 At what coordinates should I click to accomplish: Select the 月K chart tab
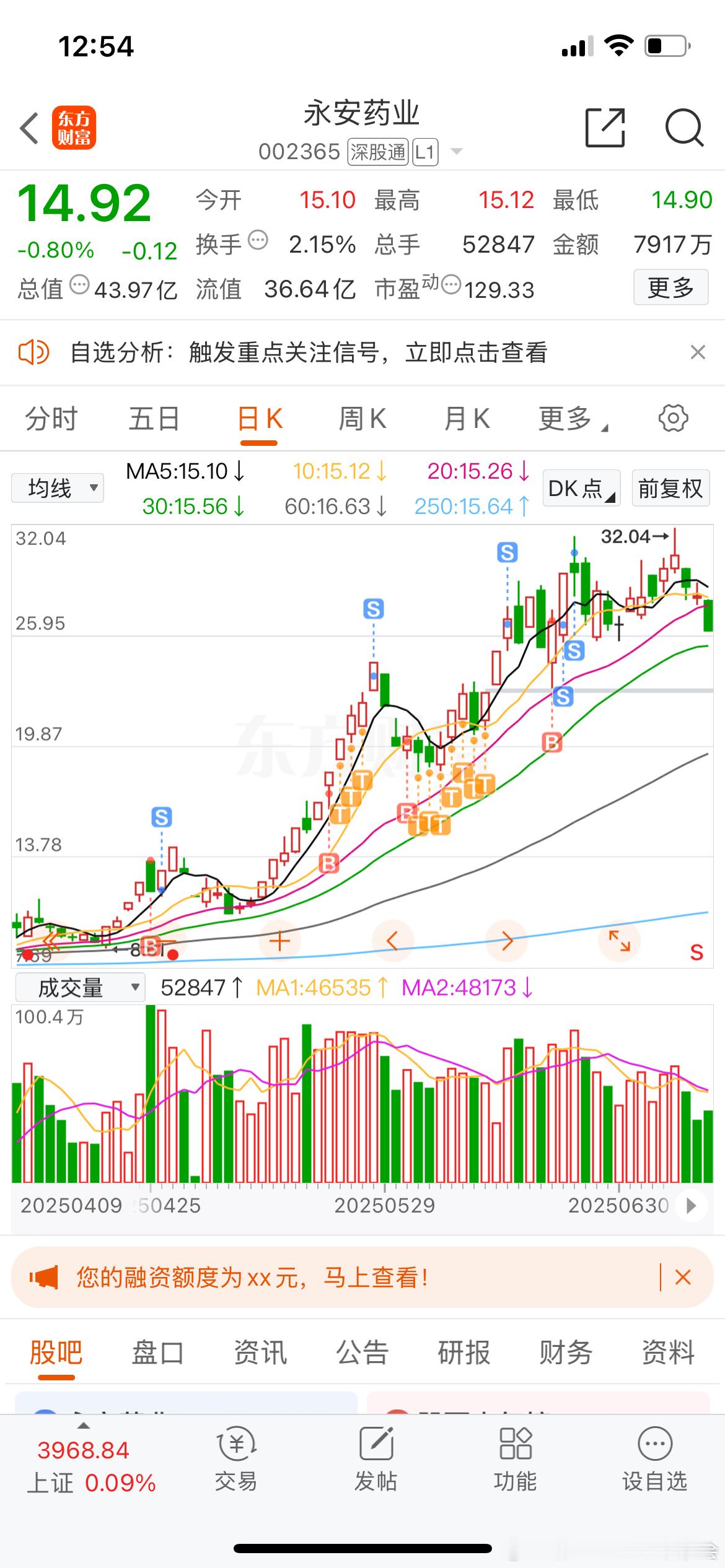tap(467, 419)
